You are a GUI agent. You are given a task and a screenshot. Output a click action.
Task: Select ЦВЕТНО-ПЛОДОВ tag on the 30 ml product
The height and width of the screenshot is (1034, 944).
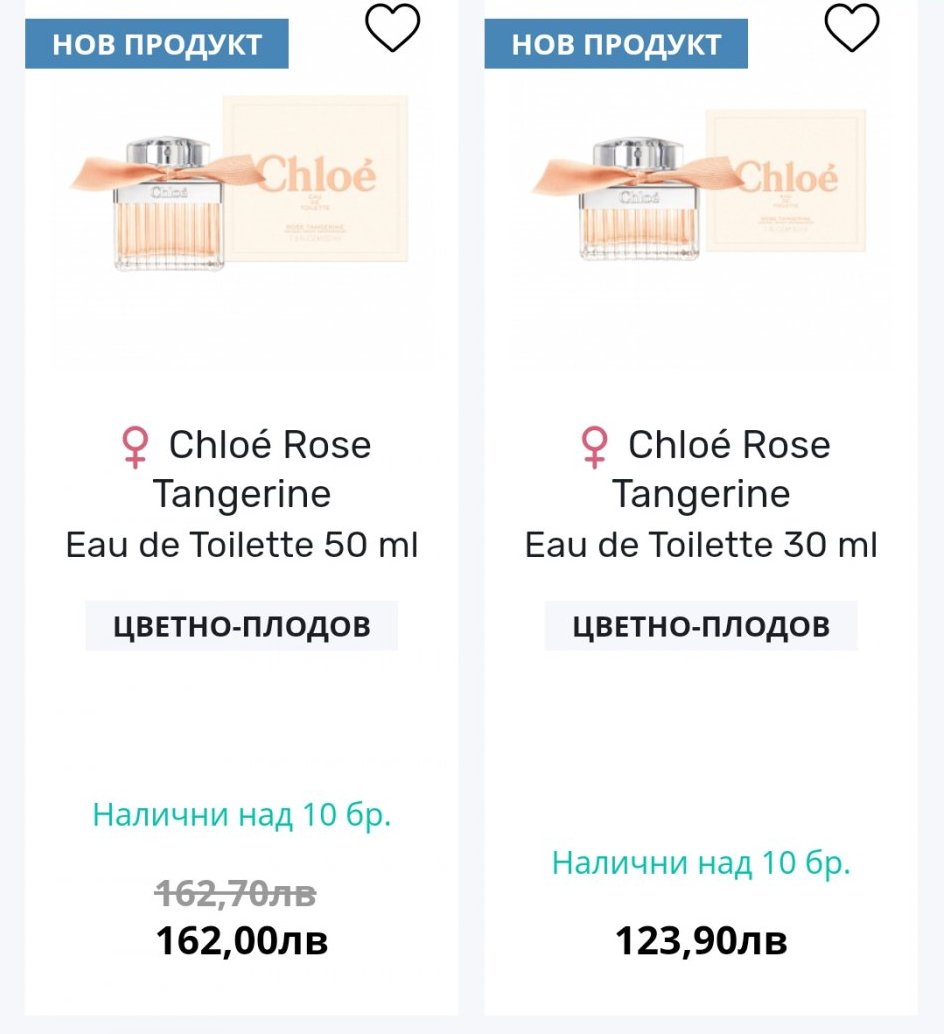(701, 626)
